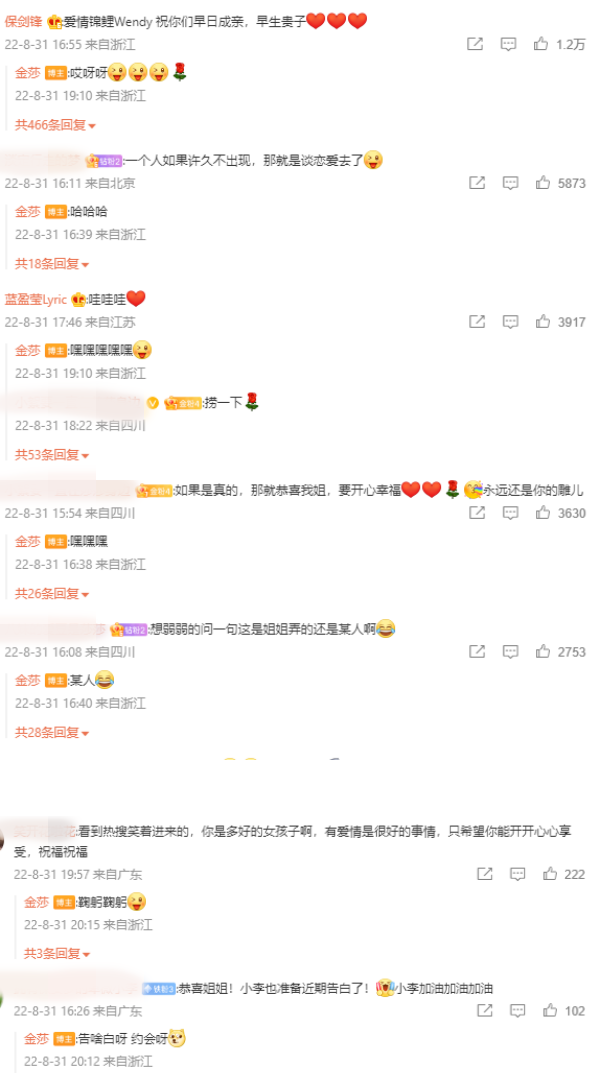
Task: Like 蓝盈莹Lyric's comment with 3917 likes
Action: (542, 322)
